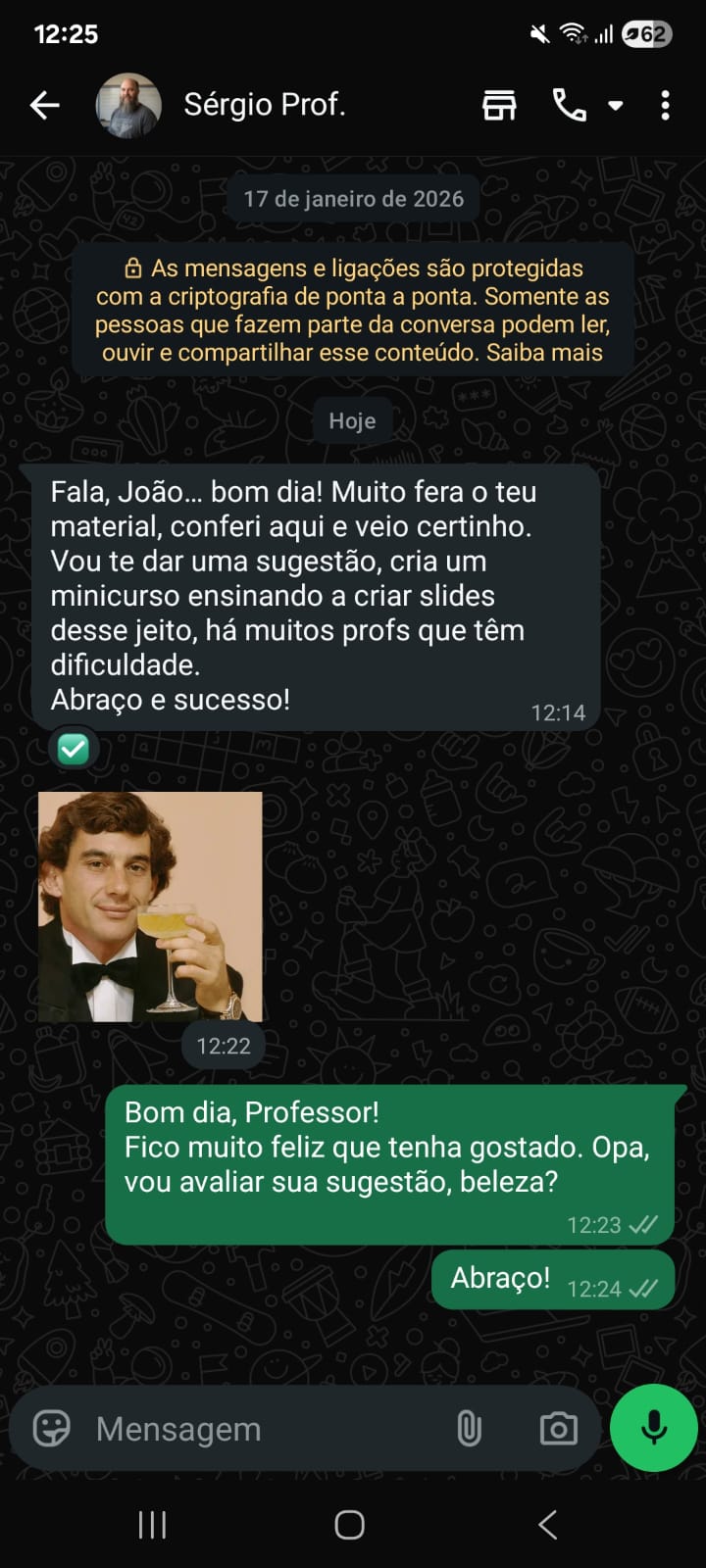Expand the call options dropdown arrow

[x=616, y=105]
